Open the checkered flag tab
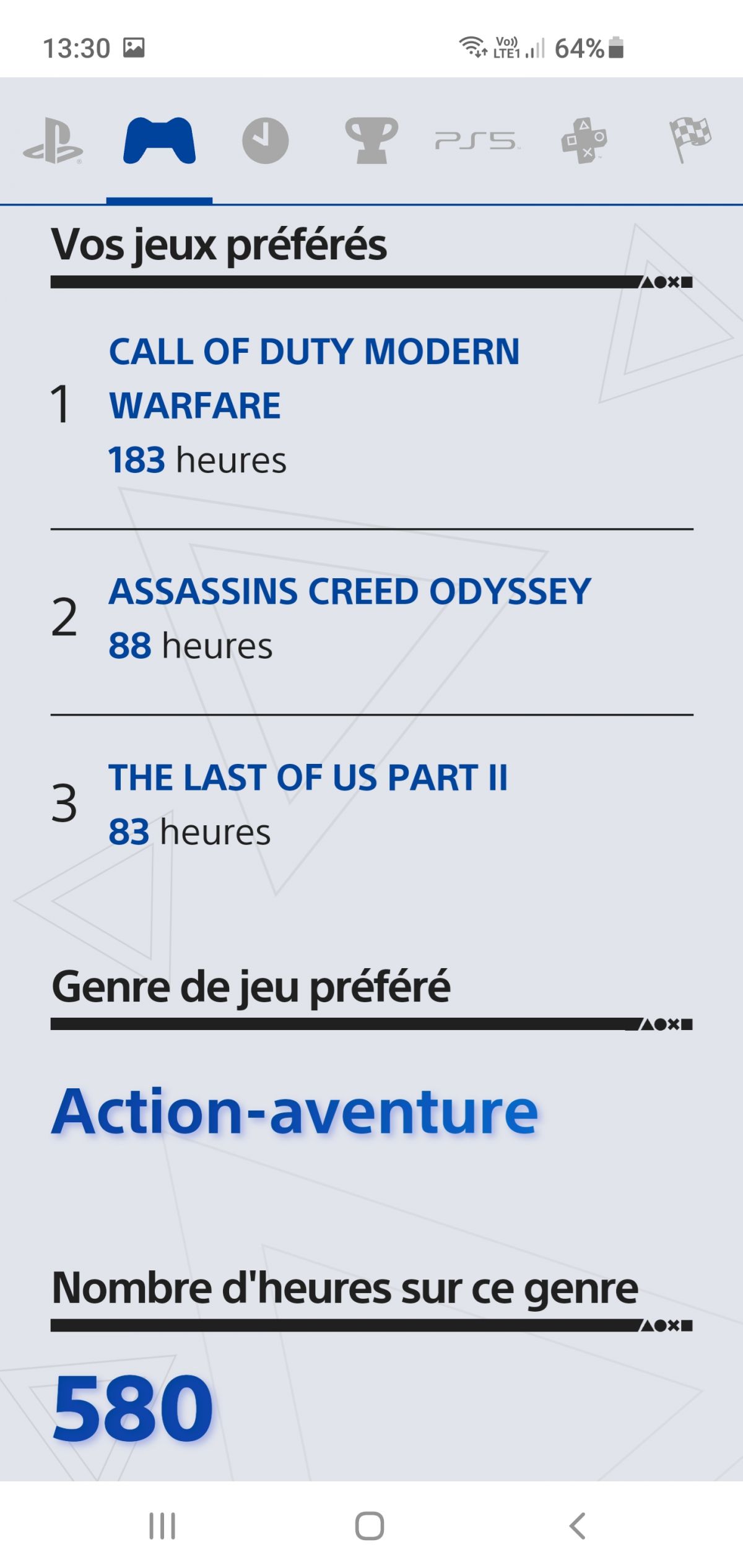This screenshot has width=743, height=1568. coord(690,141)
